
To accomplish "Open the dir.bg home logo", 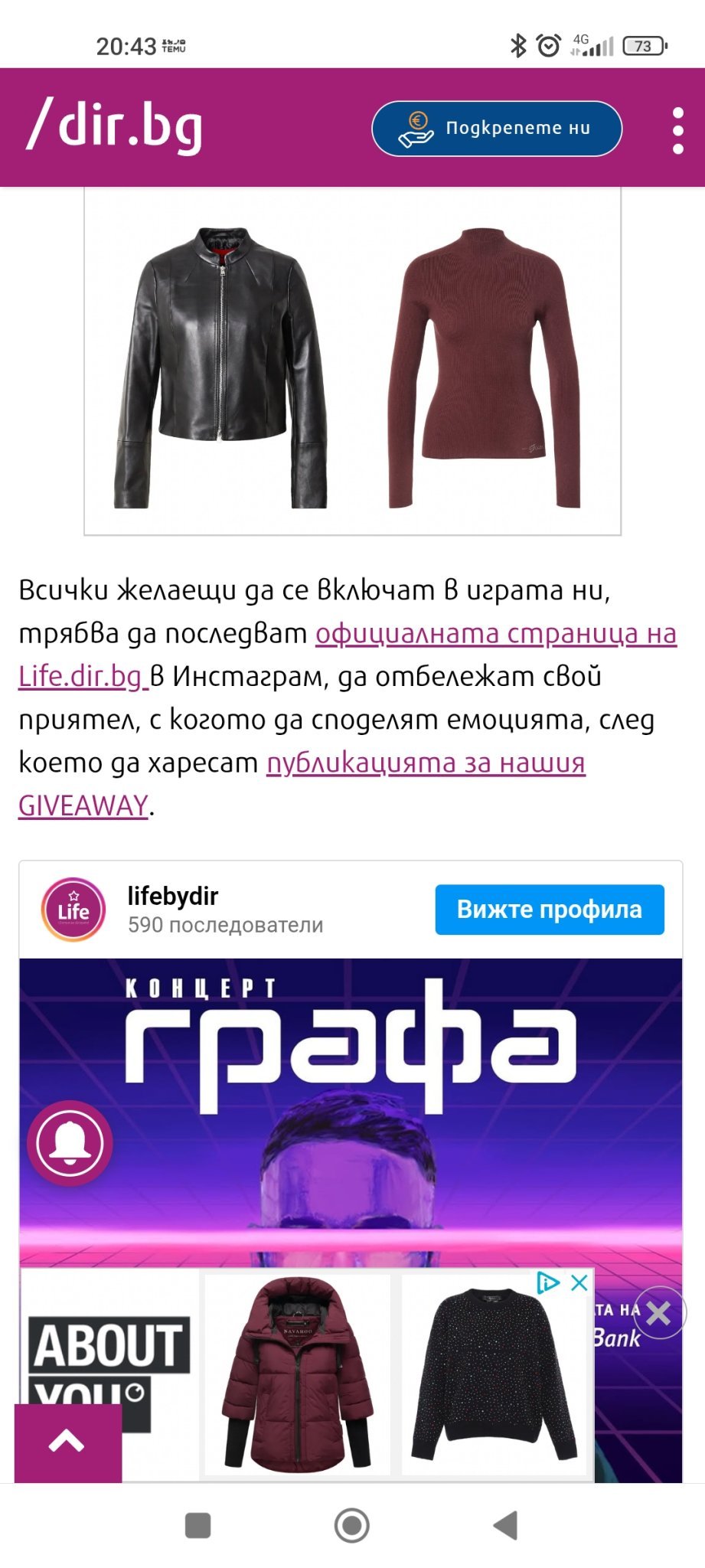I will pyautogui.click(x=115, y=127).
